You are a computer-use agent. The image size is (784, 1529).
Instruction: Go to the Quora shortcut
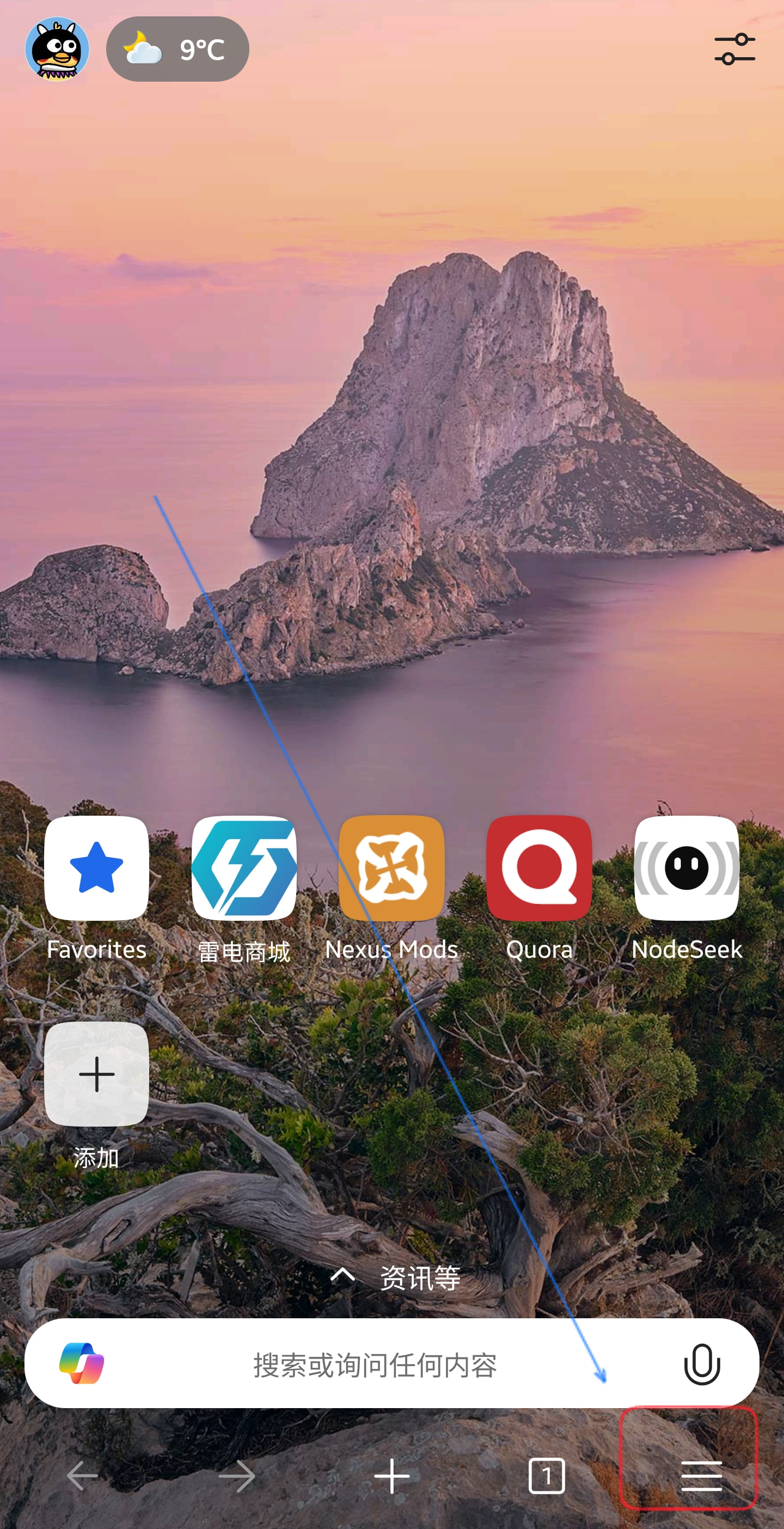(539, 869)
